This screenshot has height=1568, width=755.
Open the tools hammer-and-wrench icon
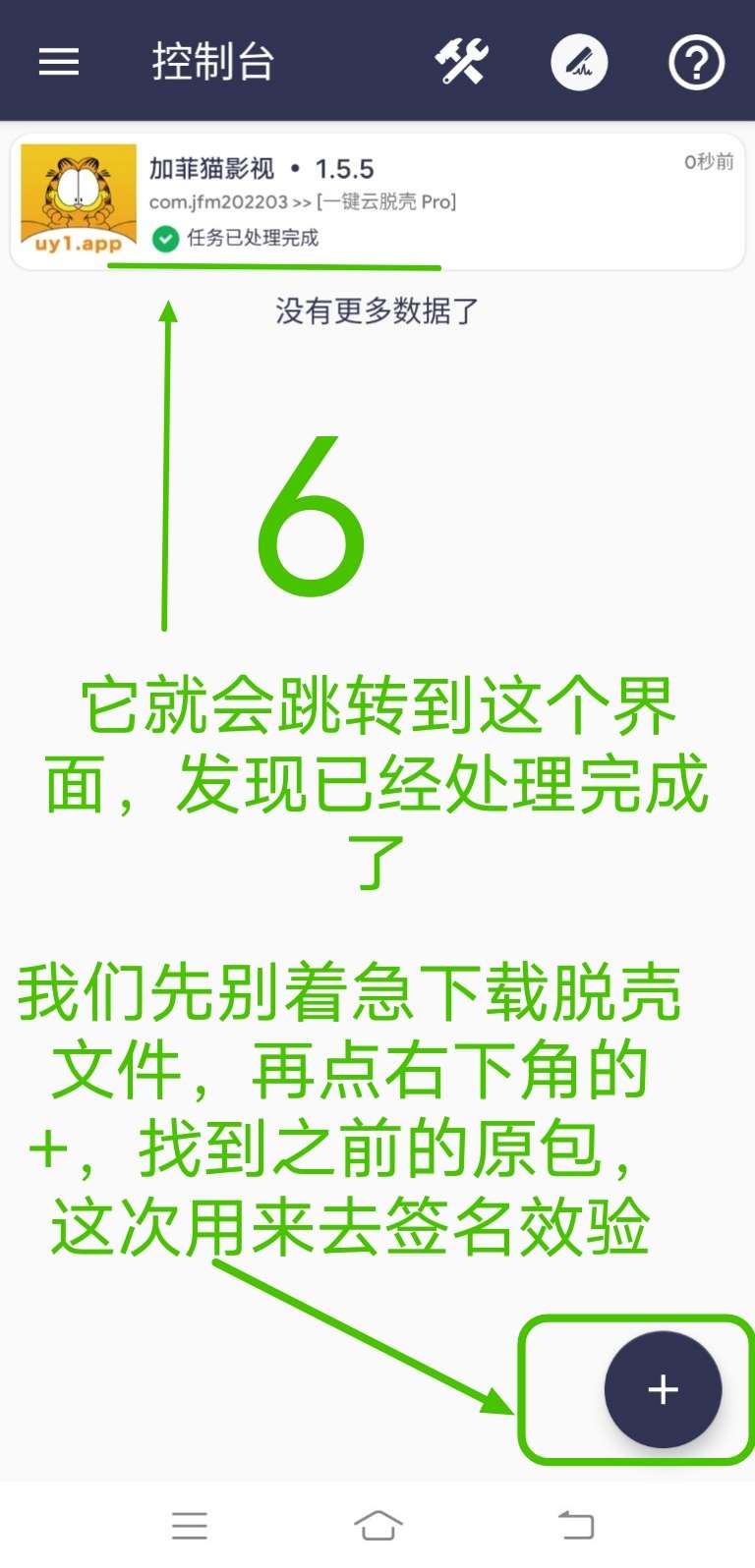tap(461, 62)
